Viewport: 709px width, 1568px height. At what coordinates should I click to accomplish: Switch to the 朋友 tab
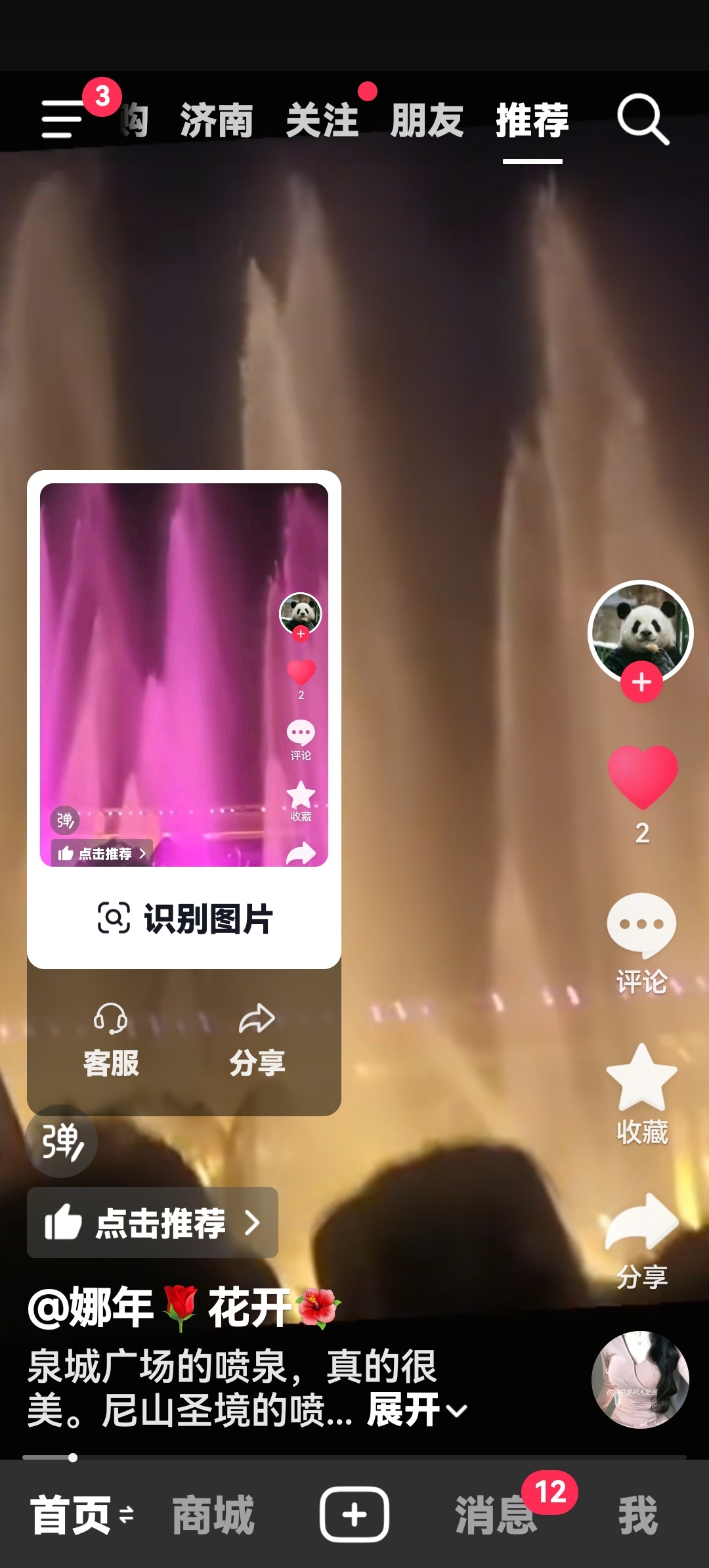point(427,121)
